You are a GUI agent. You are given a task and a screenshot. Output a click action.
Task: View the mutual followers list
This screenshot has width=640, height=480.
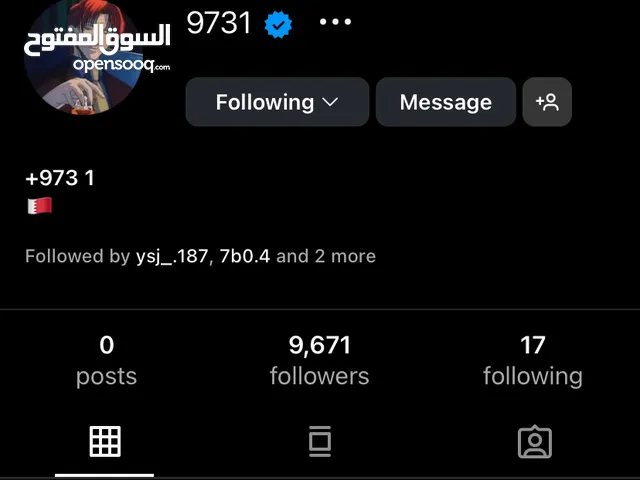click(x=200, y=256)
